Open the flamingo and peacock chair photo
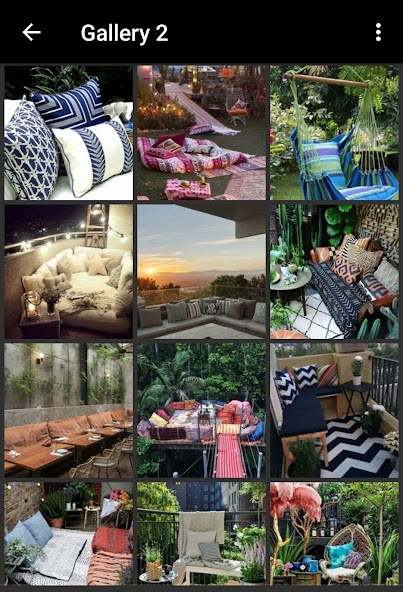Viewport: 403px width, 592px height. [334, 533]
